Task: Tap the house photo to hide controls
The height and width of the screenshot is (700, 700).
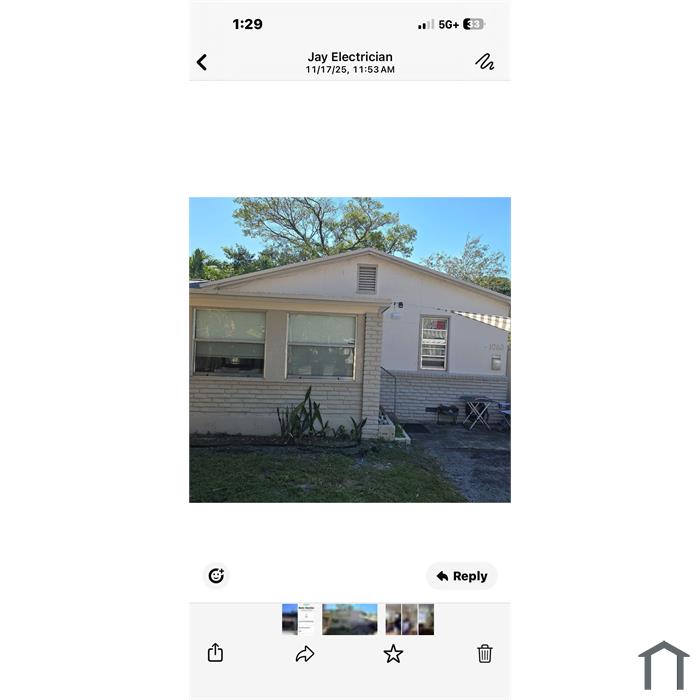Action: [x=350, y=350]
